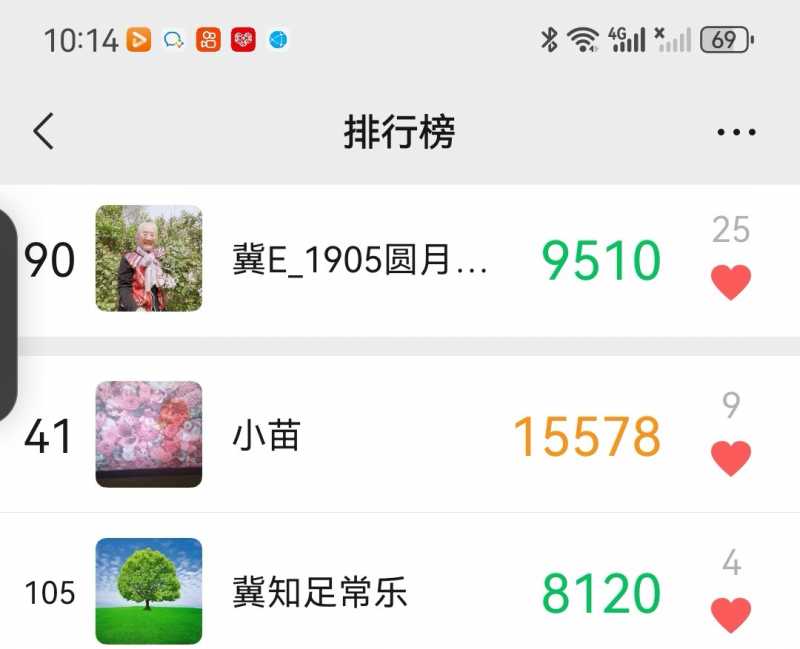Viewport: 800px width, 649px height.
Task: Open the three-dot overflow menu
Action: pos(736,132)
